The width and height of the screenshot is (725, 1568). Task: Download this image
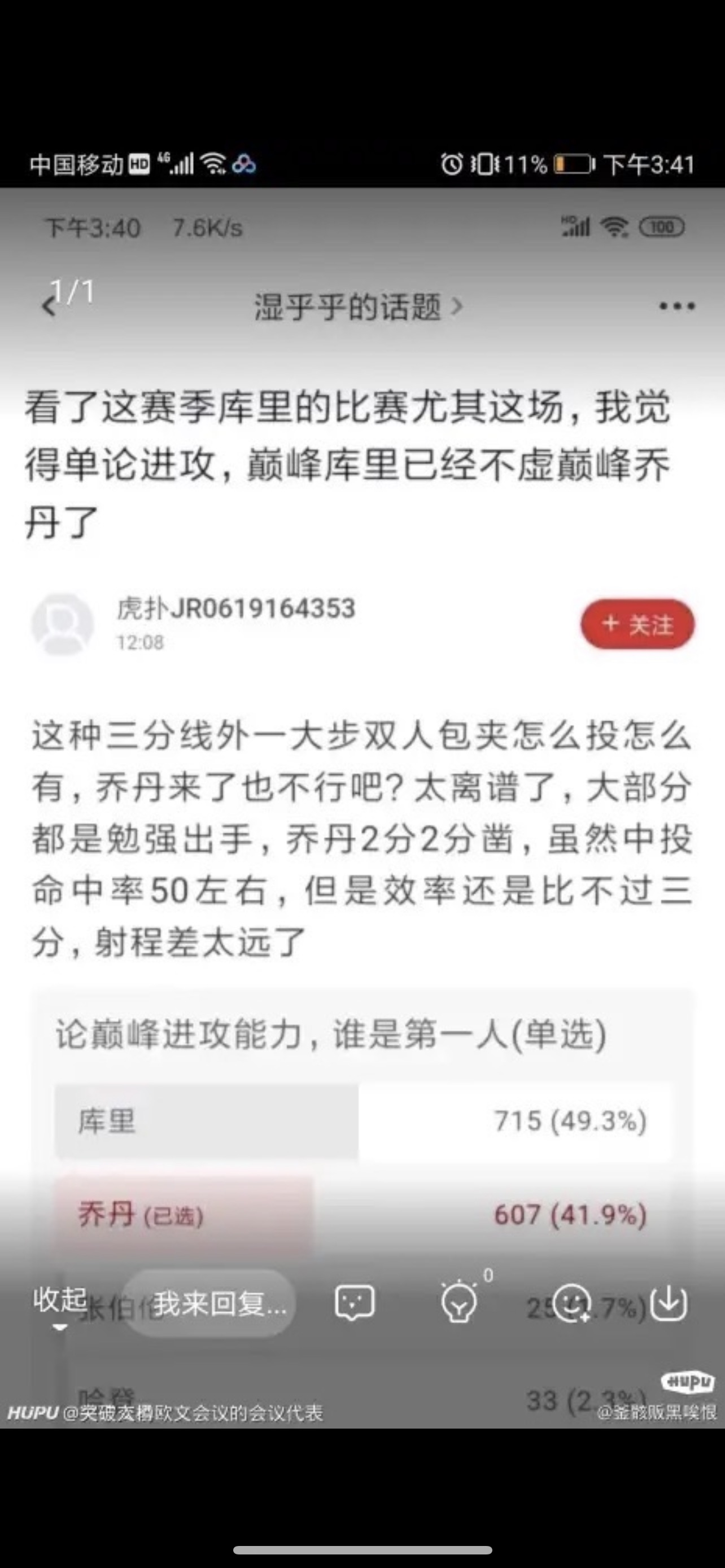pos(669,1303)
